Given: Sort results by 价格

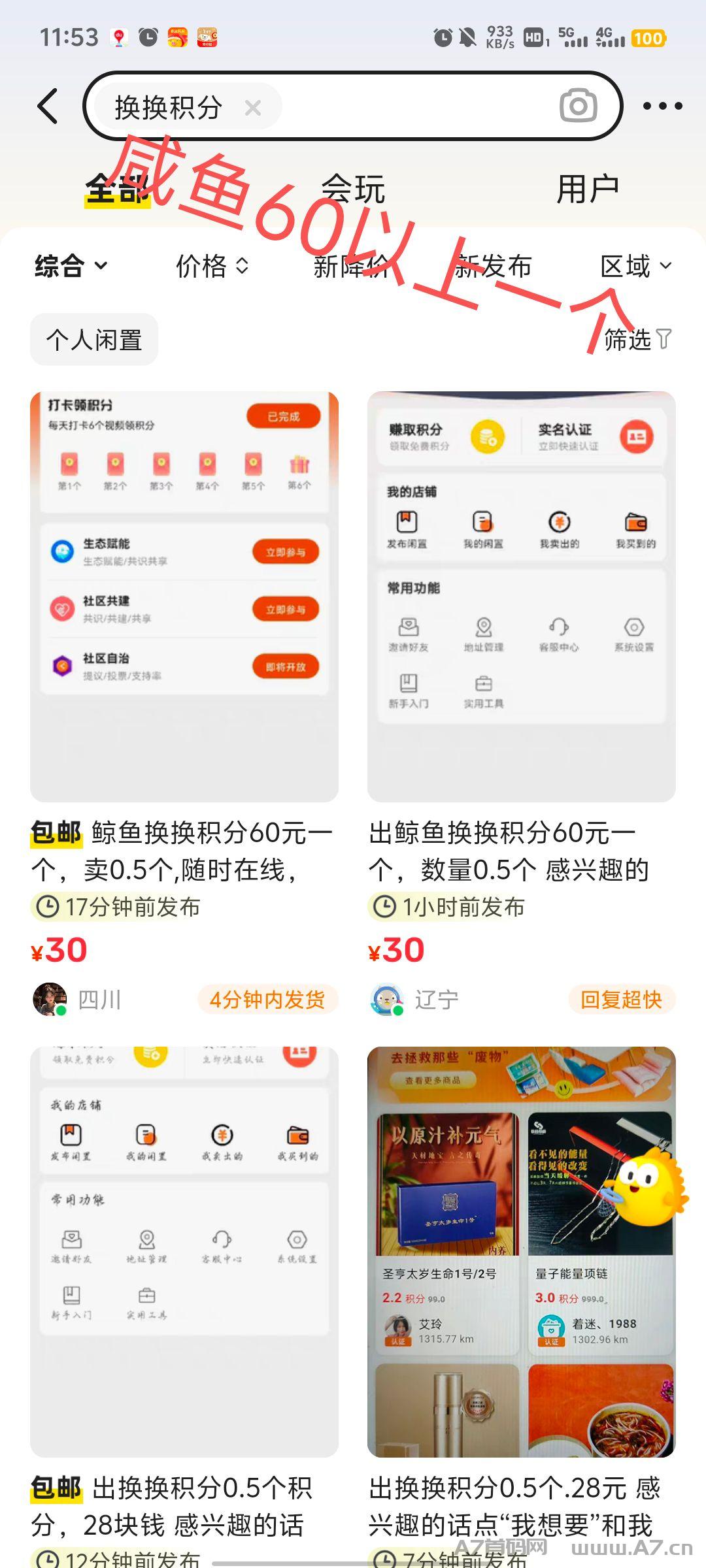Looking at the screenshot, I should (x=212, y=266).
